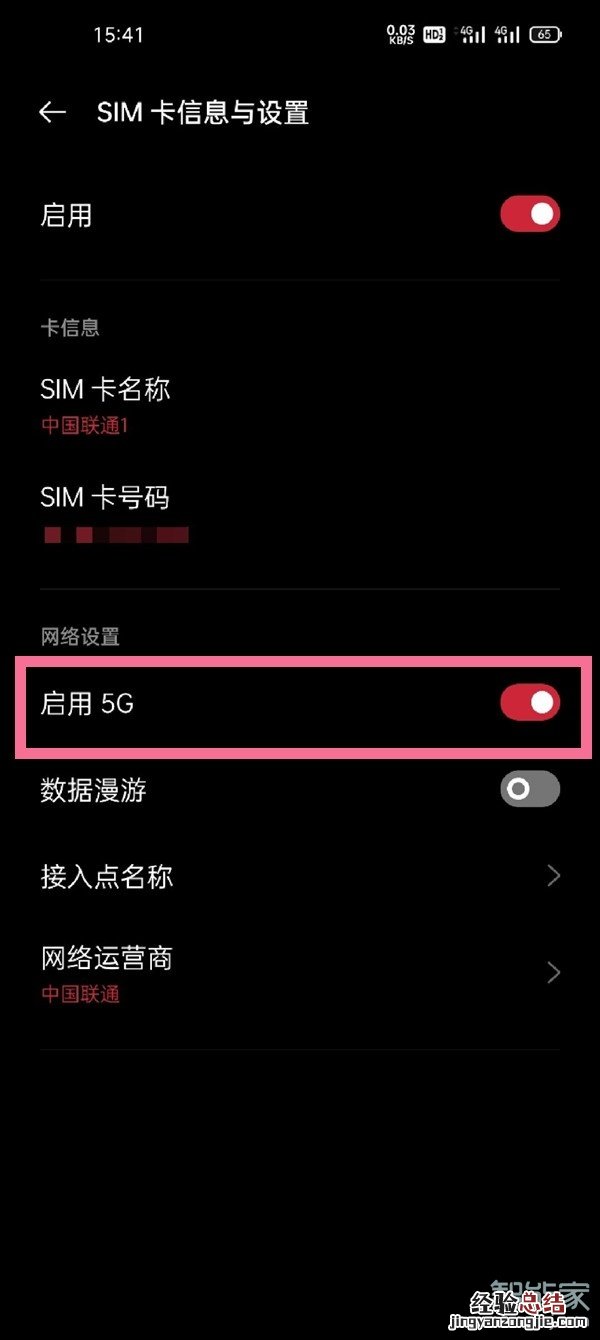Viewport: 600px width, 1340px height.
Task: Go back from SIM card settings
Action: click(52, 113)
